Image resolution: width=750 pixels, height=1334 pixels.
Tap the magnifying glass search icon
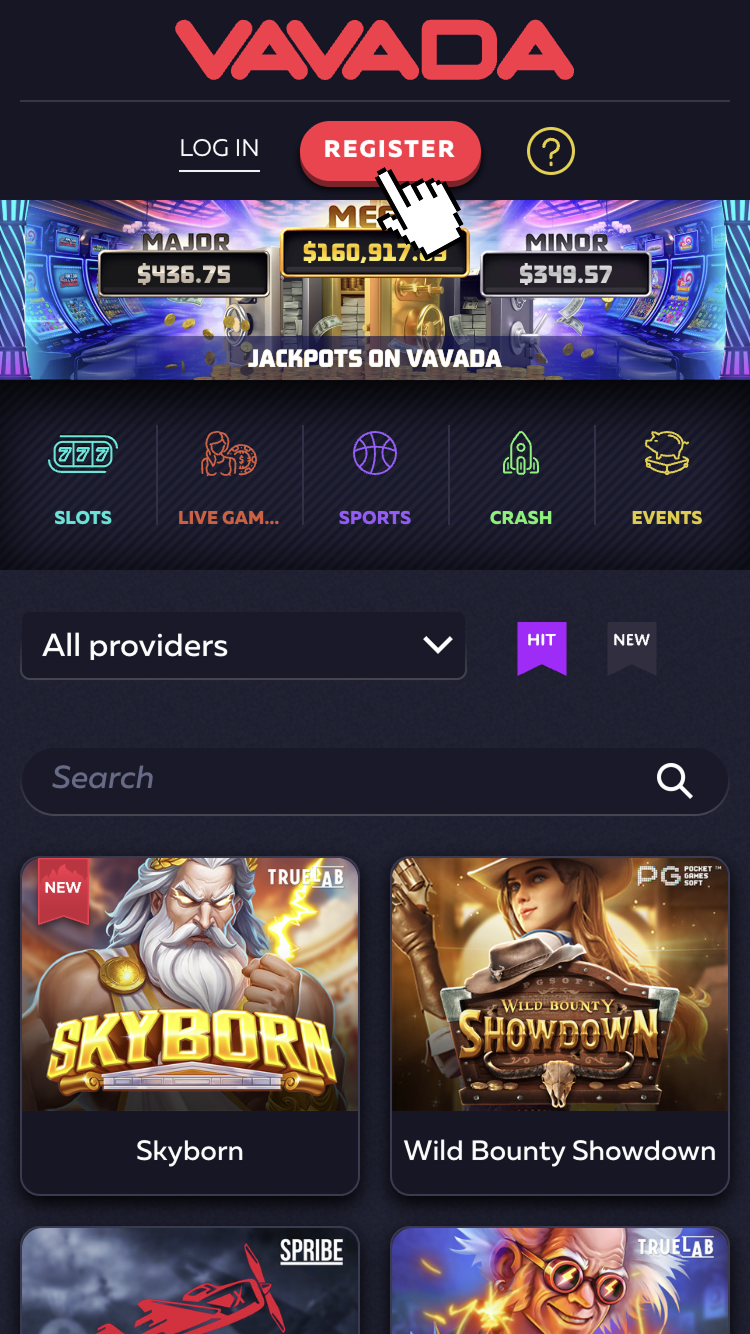coord(675,780)
